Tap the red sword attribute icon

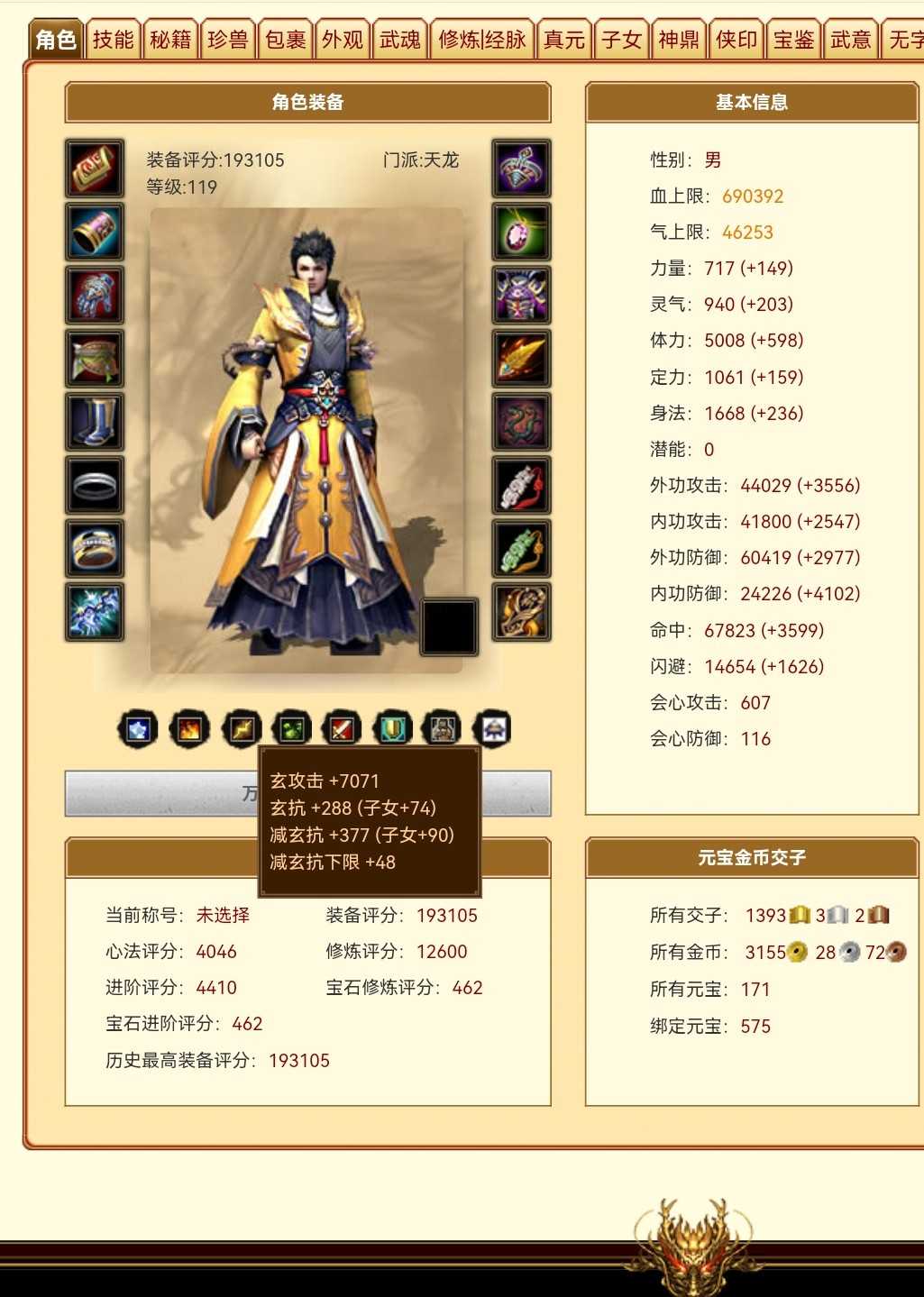342,729
